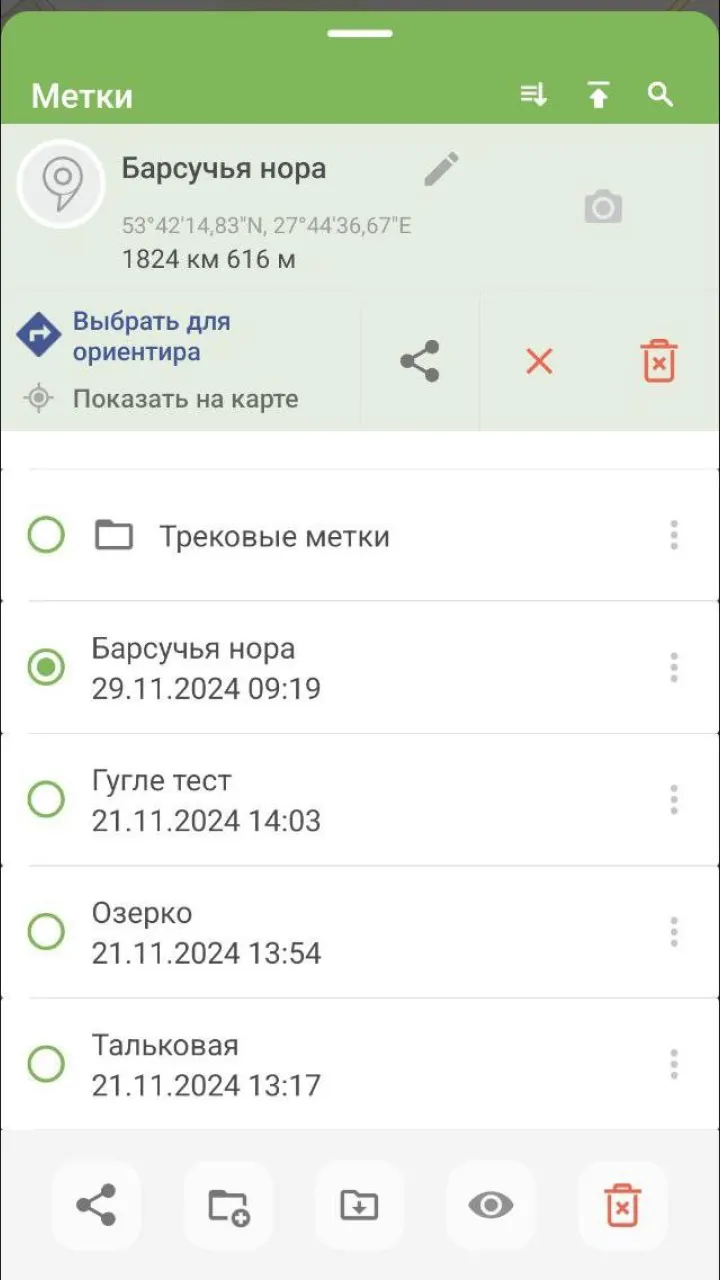Open the sort options icon

coord(534,95)
